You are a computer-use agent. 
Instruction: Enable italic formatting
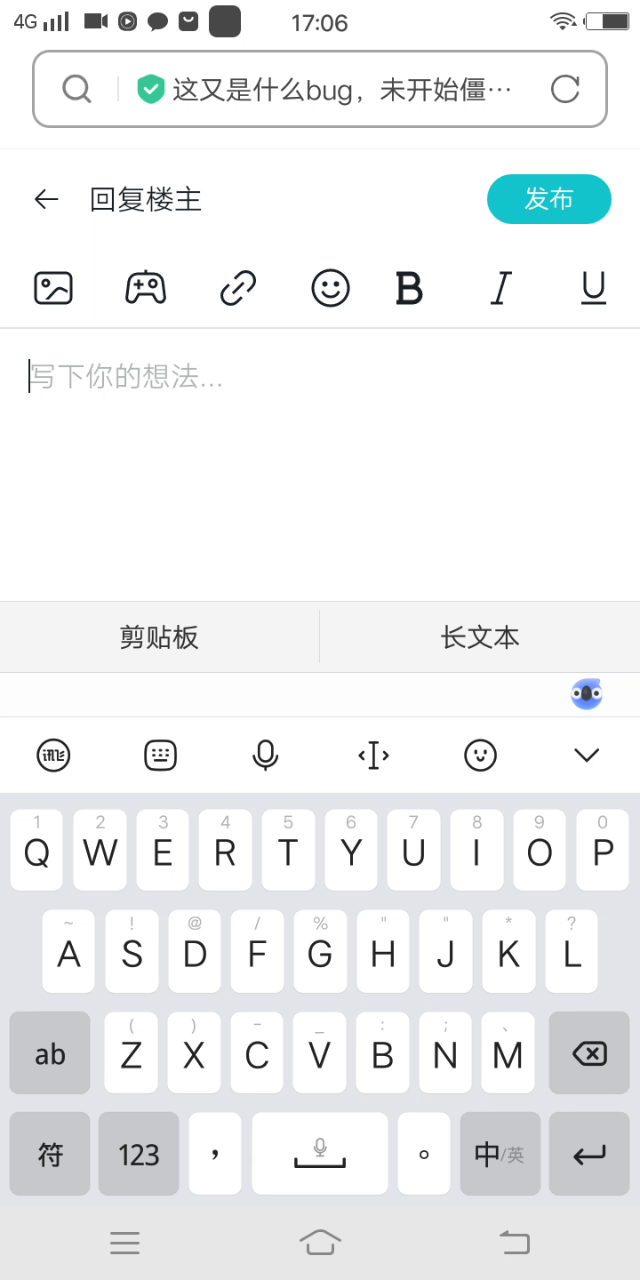pyautogui.click(x=500, y=288)
